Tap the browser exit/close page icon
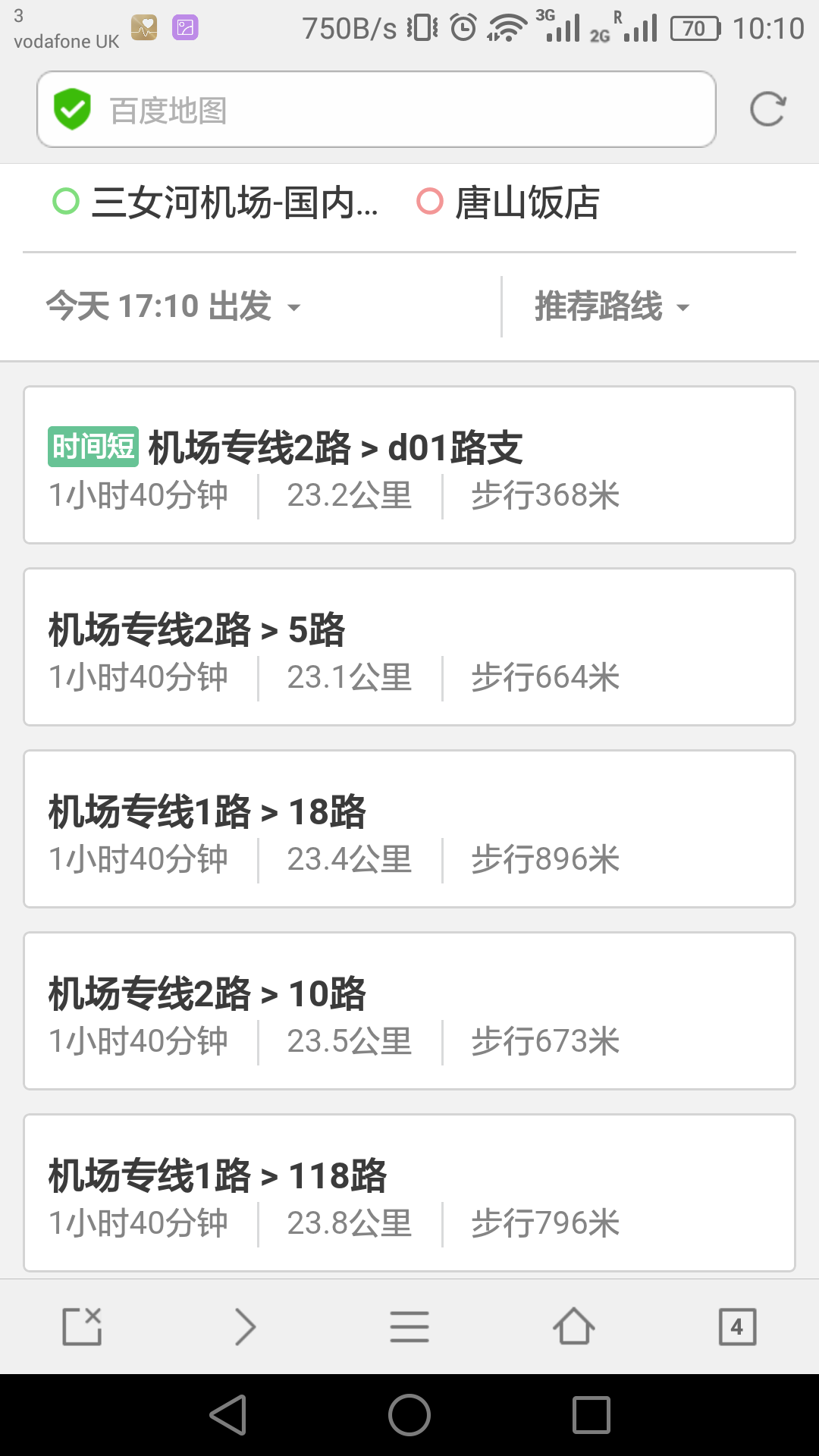 point(82,1327)
